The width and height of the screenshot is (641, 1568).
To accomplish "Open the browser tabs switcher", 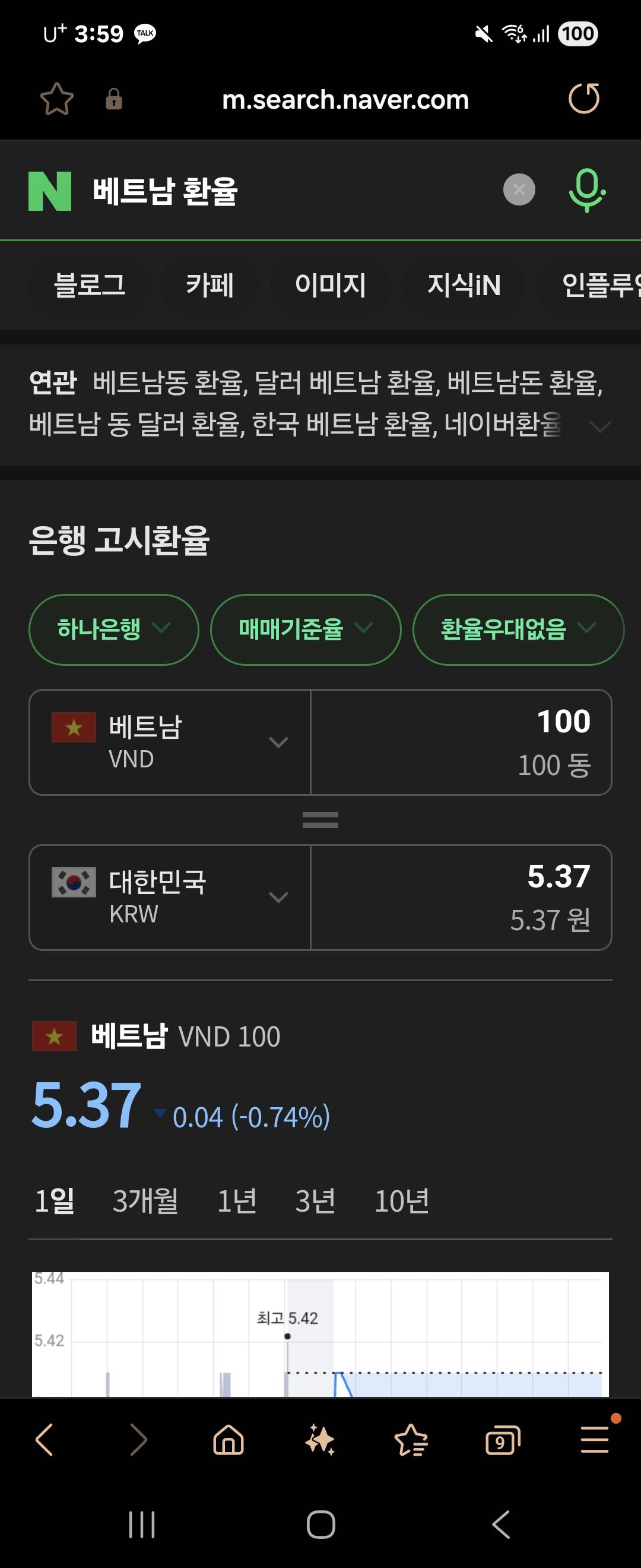I will click(502, 1440).
